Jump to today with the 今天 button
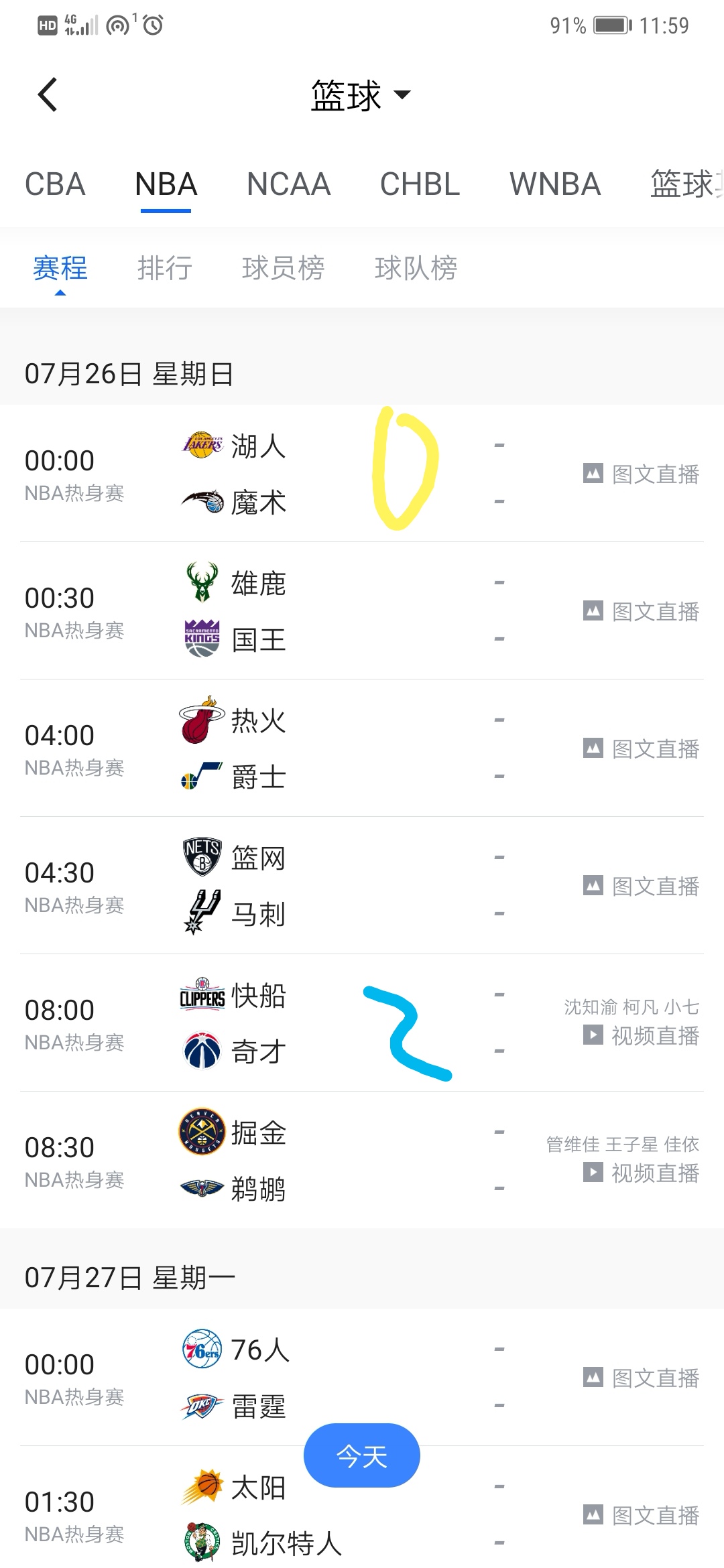 tap(362, 1456)
